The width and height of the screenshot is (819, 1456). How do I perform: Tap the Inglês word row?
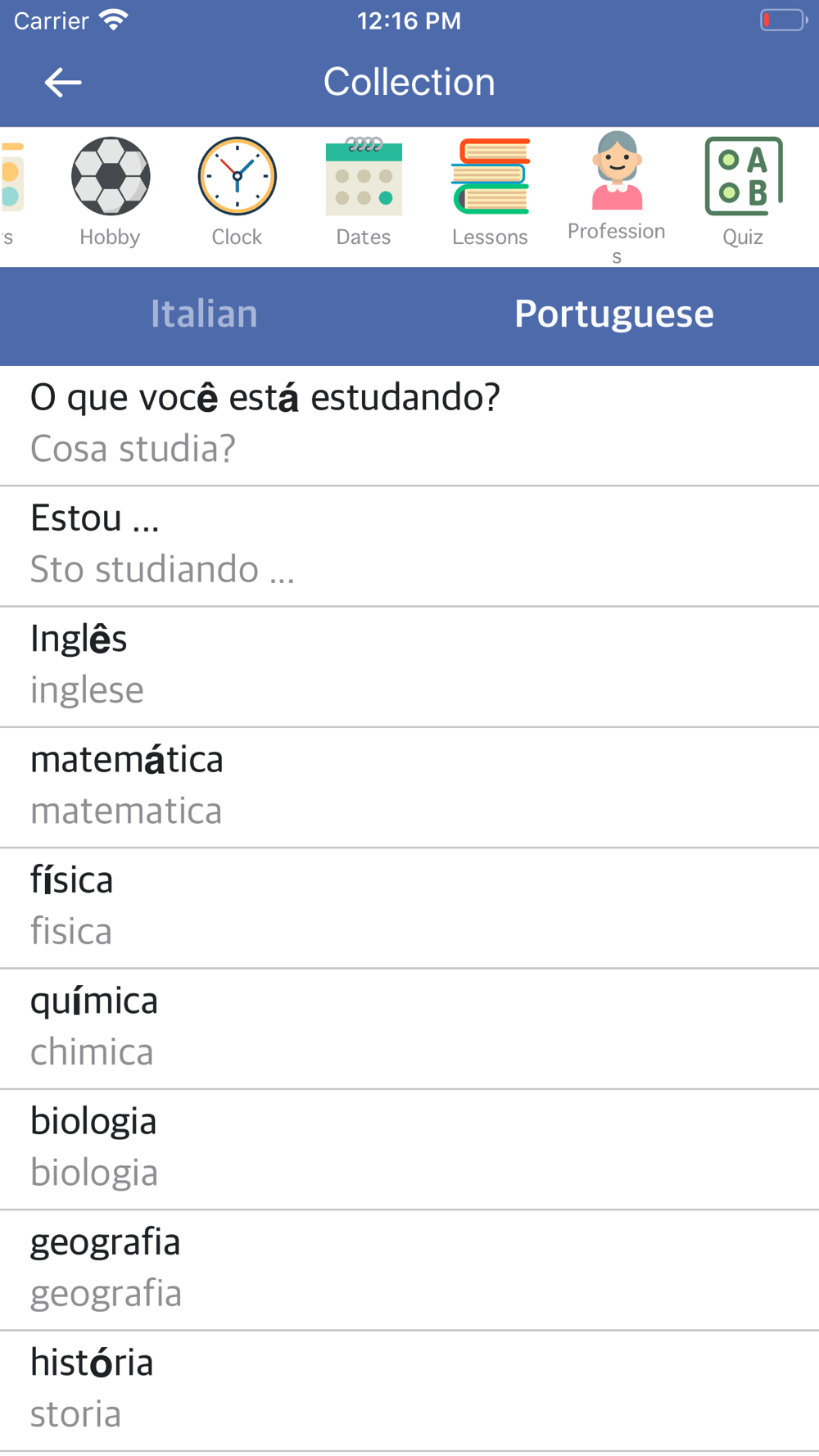(x=409, y=667)
